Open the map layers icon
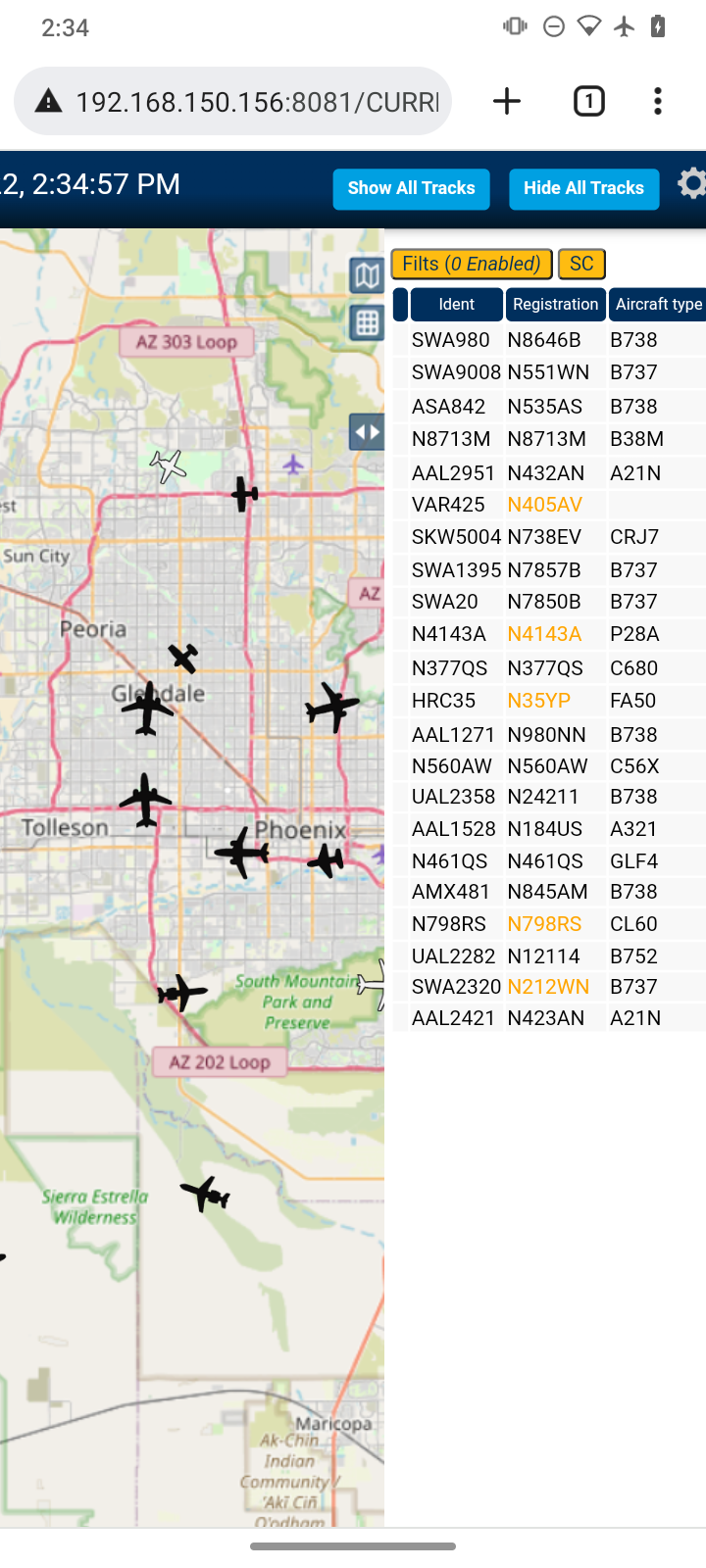Image resolution: width=706 pixels, height=1568 pixels. (367, 275)
